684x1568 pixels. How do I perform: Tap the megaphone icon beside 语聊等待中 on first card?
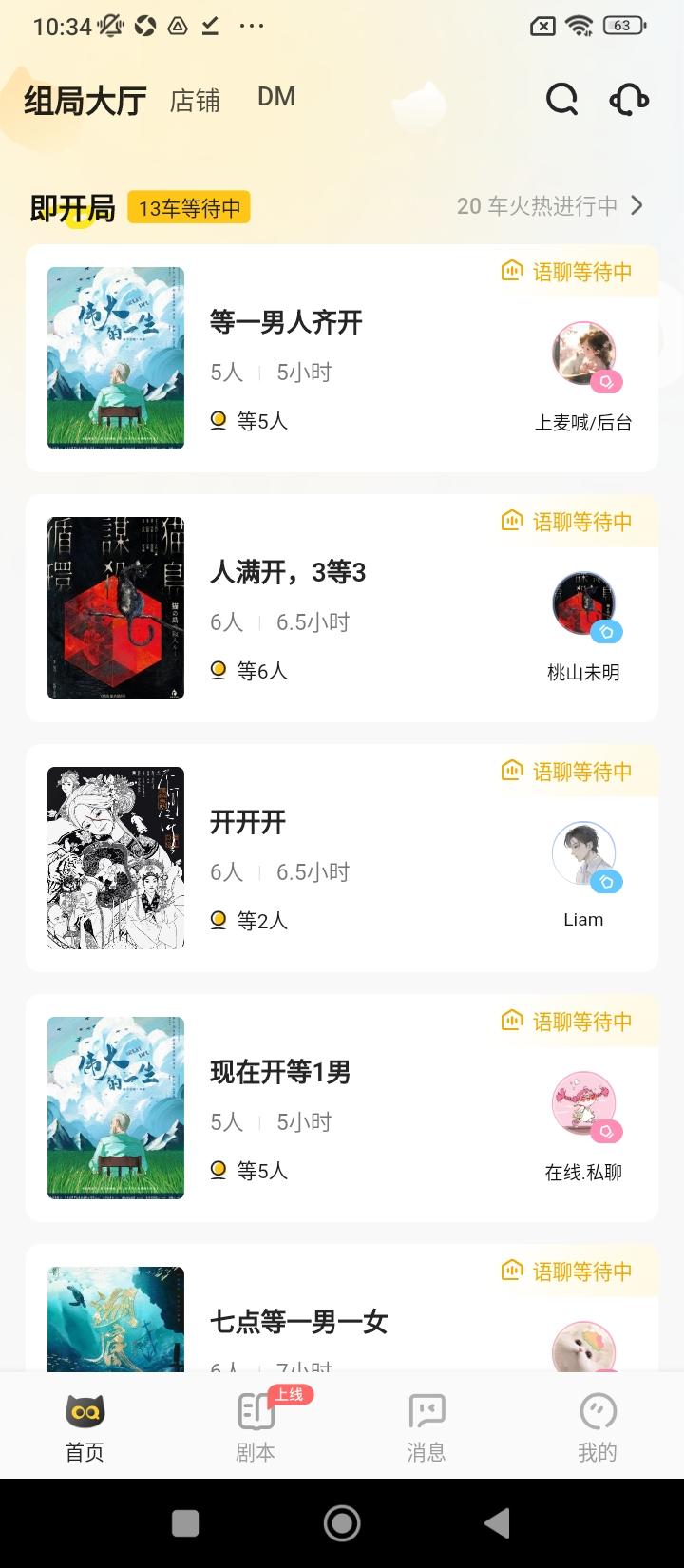(x=511, y=271)
